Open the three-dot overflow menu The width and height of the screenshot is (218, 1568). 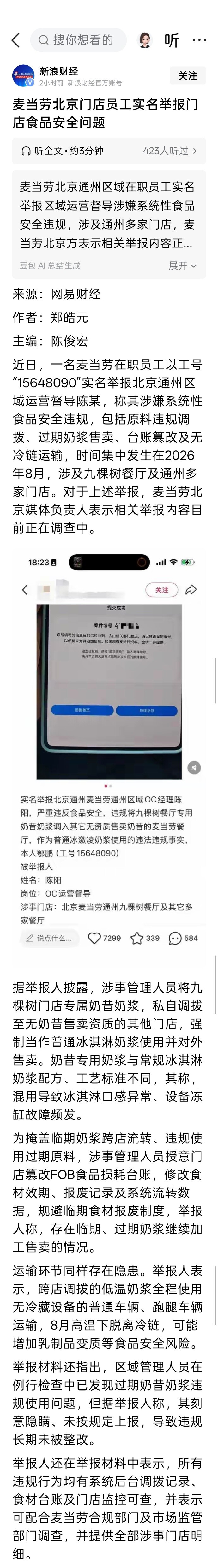coord(199,40)
